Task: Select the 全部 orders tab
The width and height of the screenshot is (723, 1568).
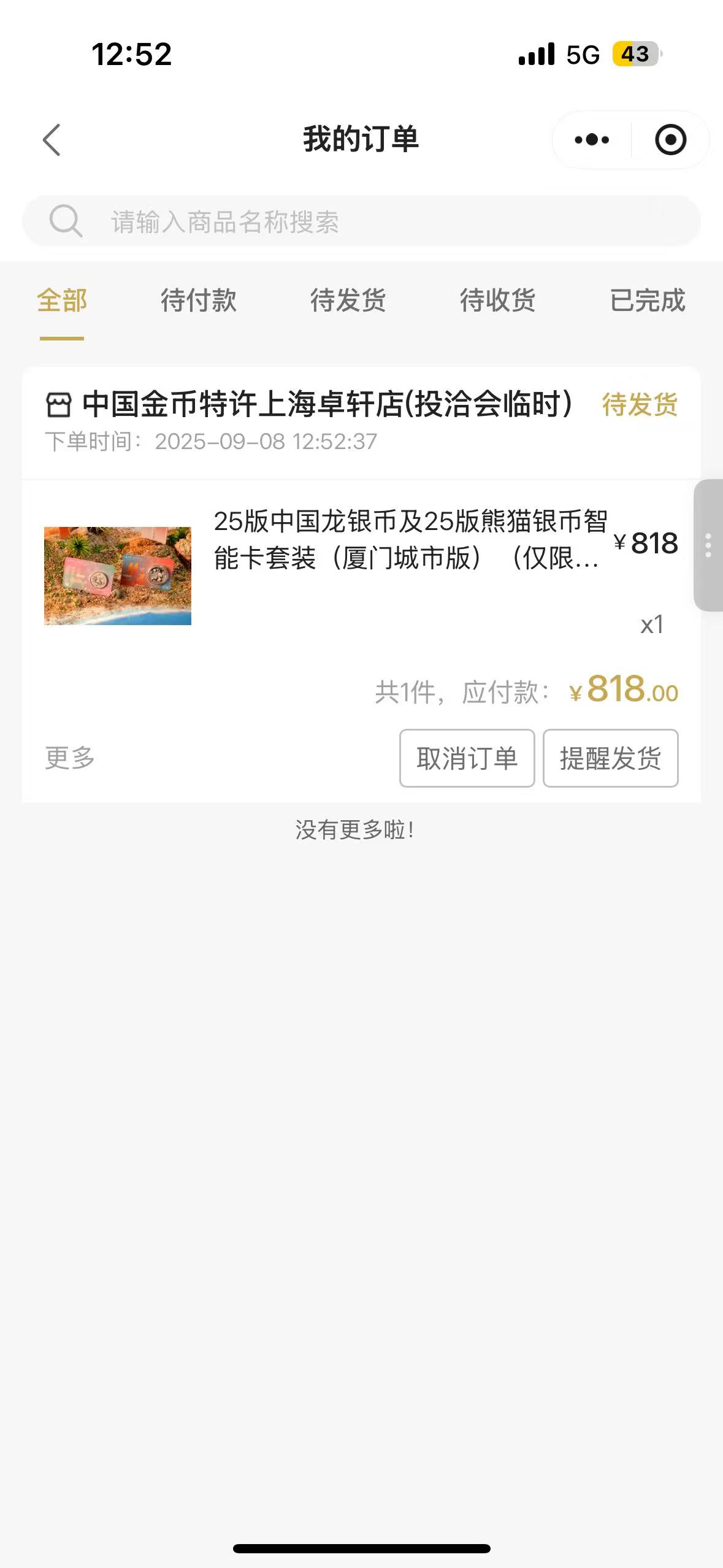Action: (62, 301)
